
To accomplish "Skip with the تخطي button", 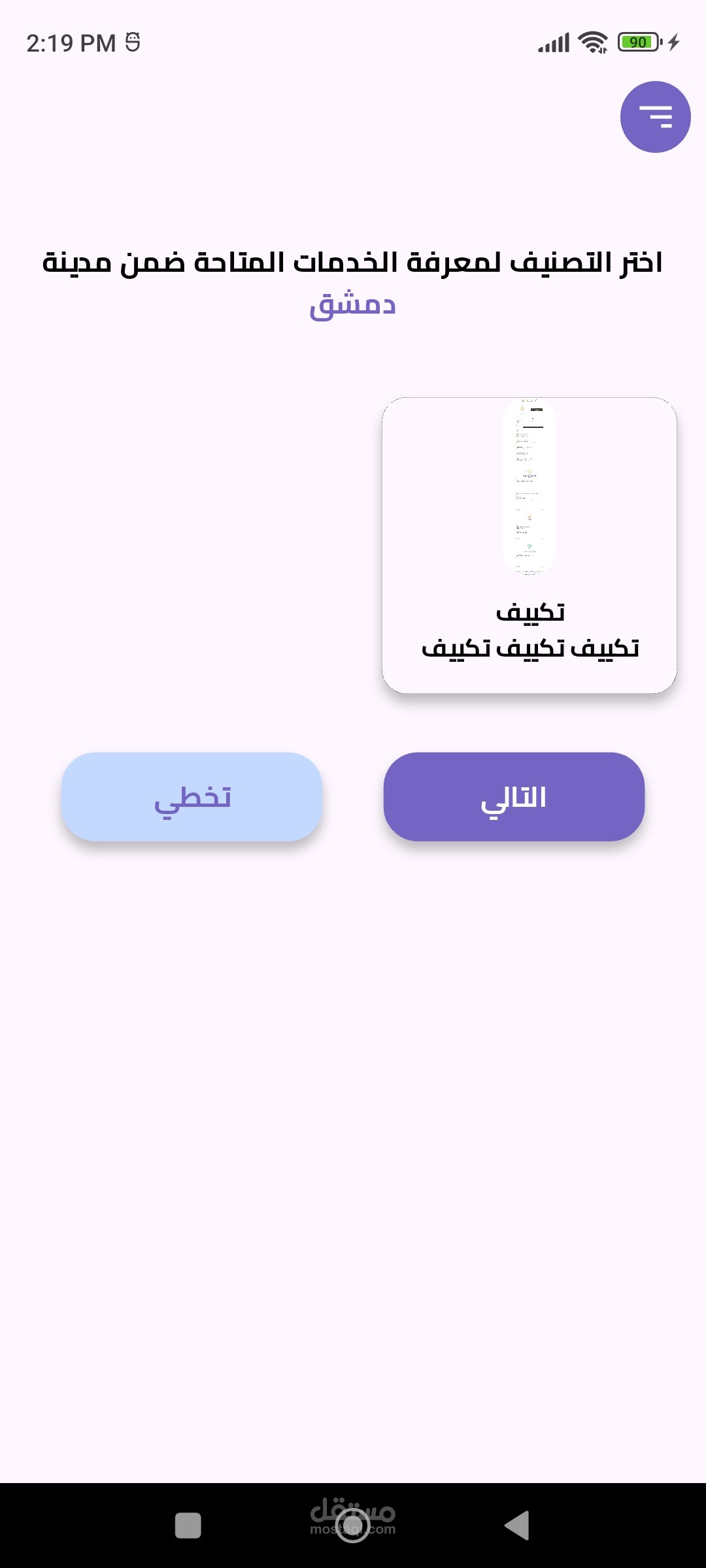I will [x=192, y=796].
